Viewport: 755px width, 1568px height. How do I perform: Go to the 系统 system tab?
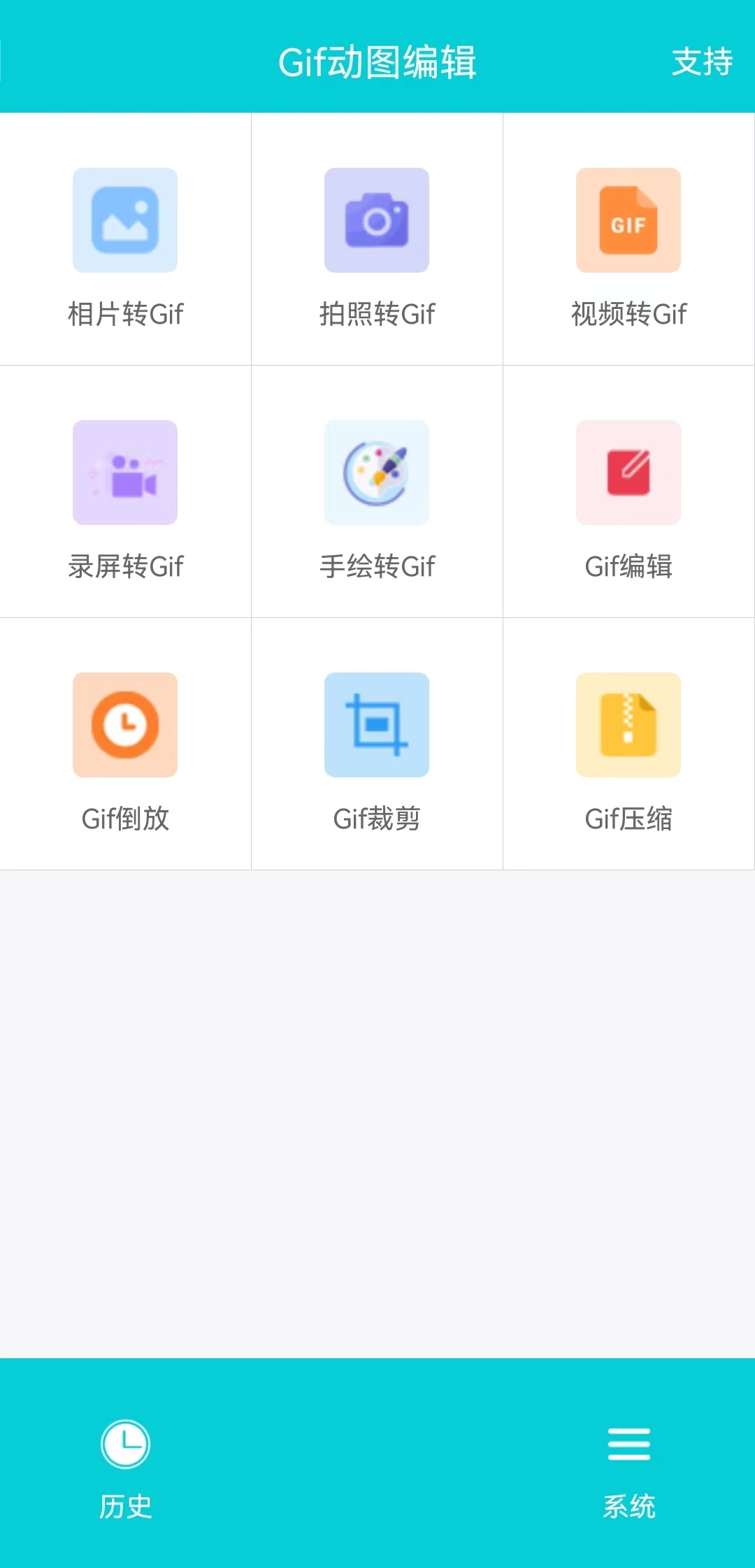pos(628,1462)
